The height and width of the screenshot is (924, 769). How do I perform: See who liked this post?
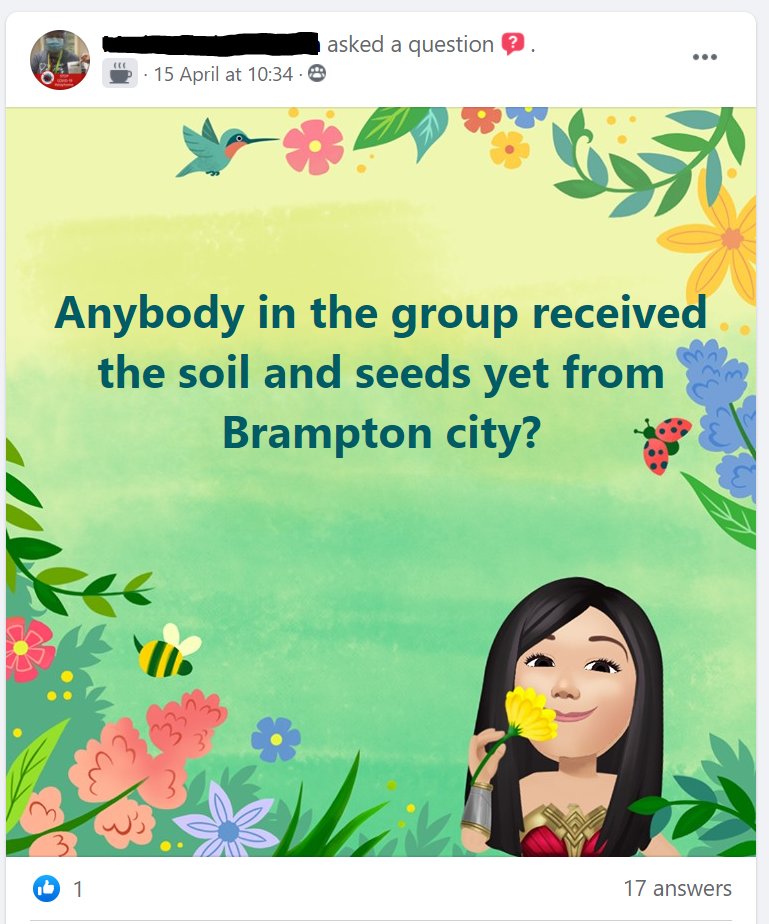point(60,888)
